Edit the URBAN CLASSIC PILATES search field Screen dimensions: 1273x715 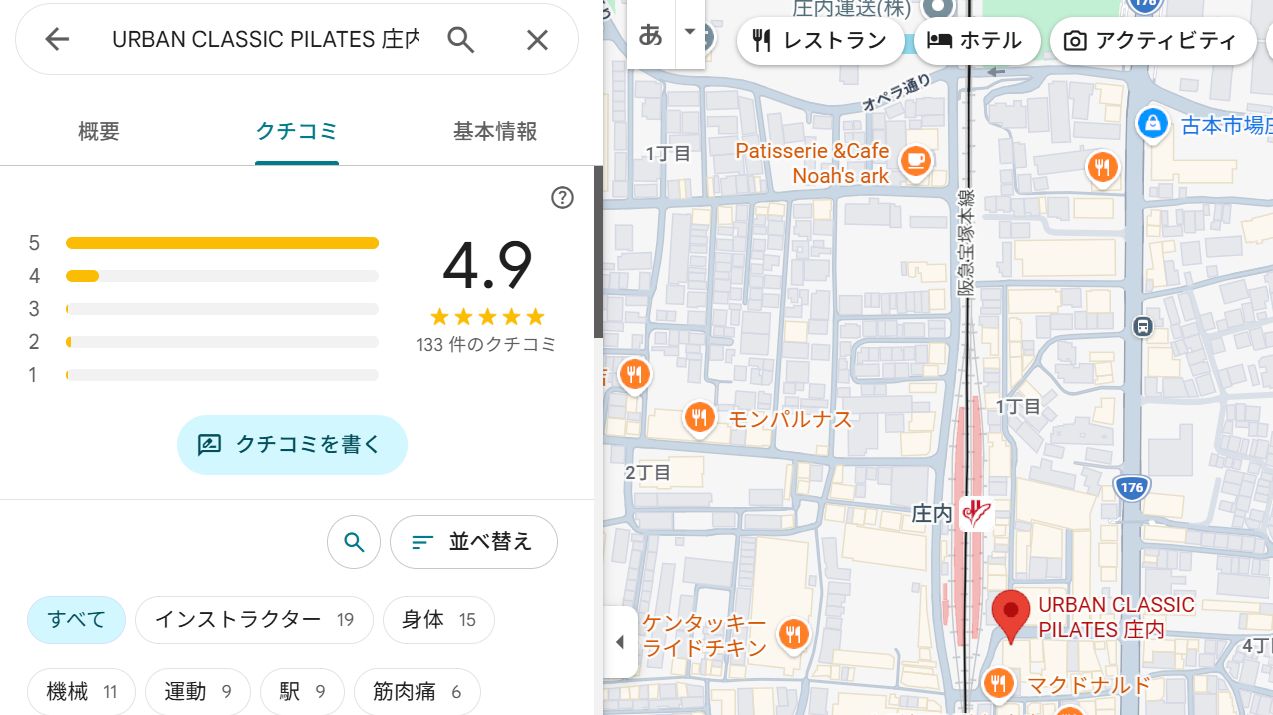pyautogui.click(x=265, y=40)
